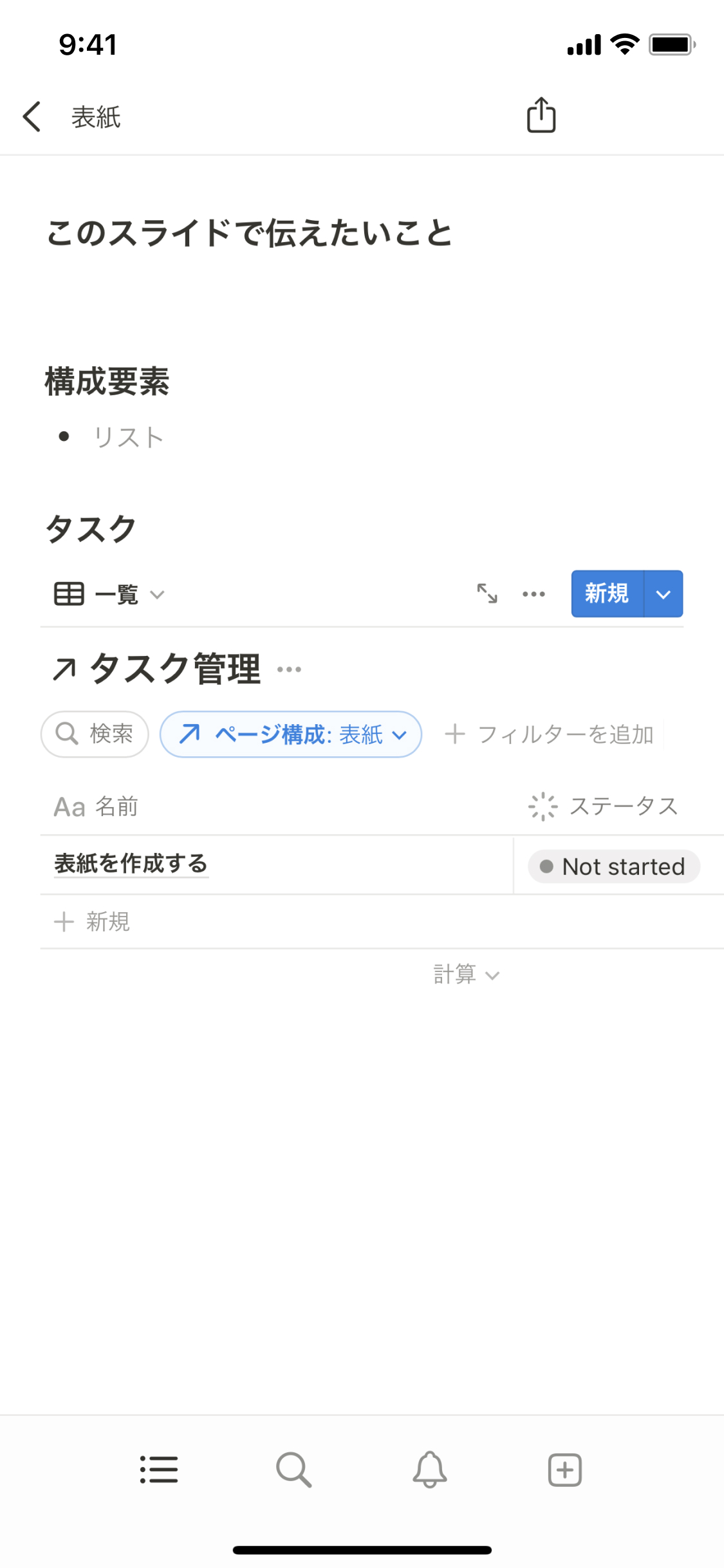The height and width of the screenshot is (1568, 724).
Task: Open the 表紙を作成する task row
Action: point(131,864)
